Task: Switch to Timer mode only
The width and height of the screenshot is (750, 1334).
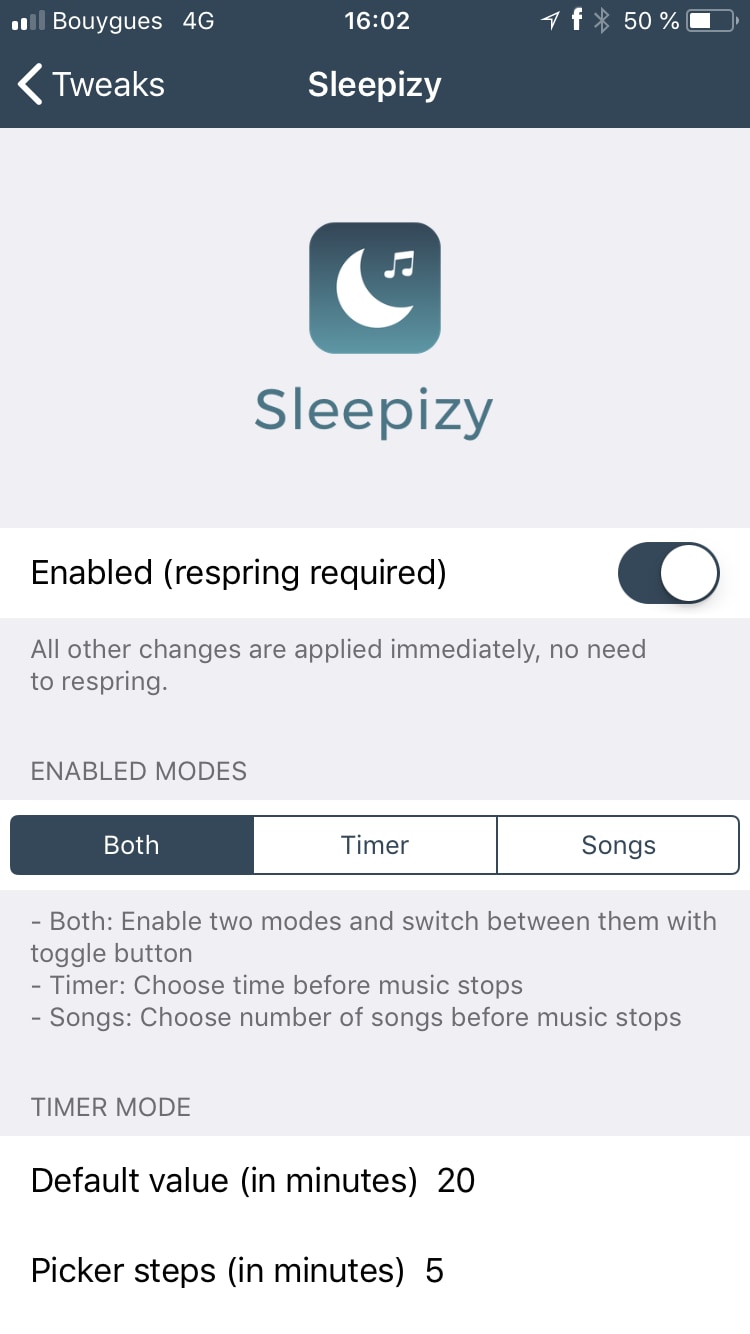Action: point(375,845)
